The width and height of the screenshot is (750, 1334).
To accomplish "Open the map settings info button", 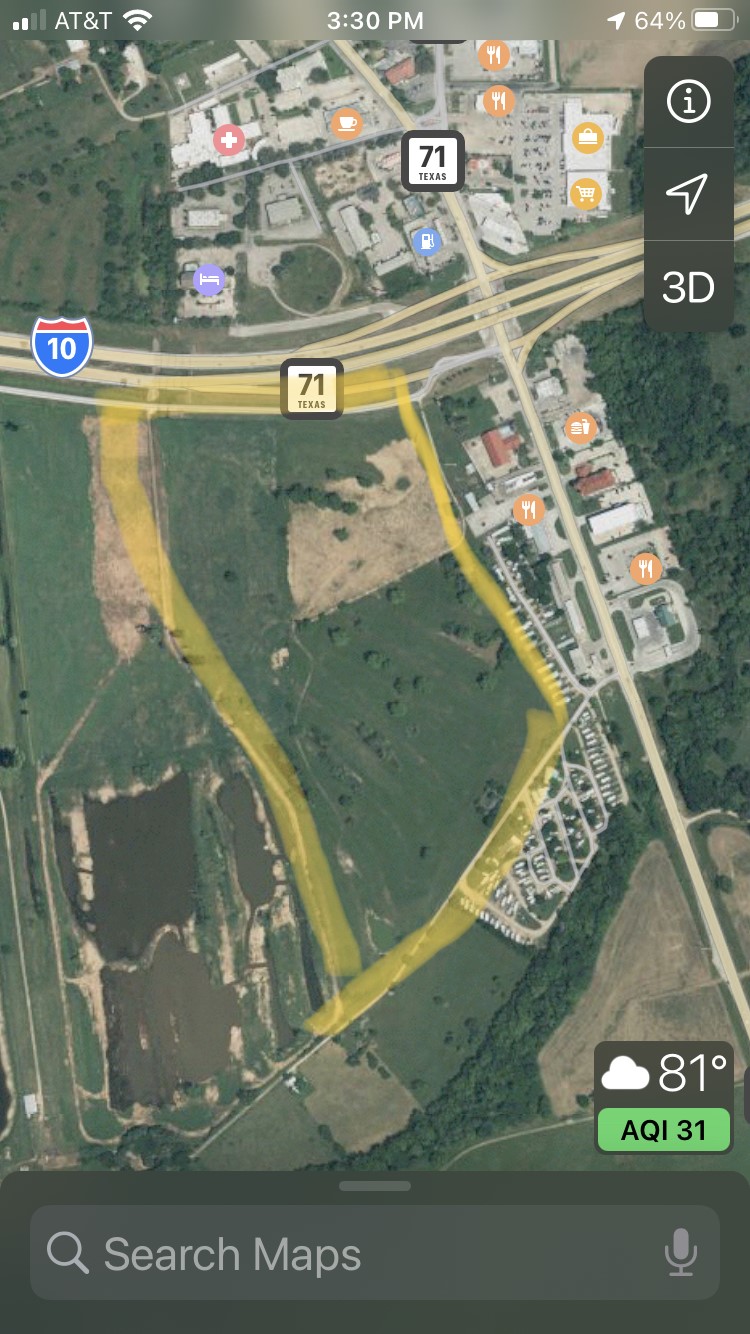I will click(688, 102).
